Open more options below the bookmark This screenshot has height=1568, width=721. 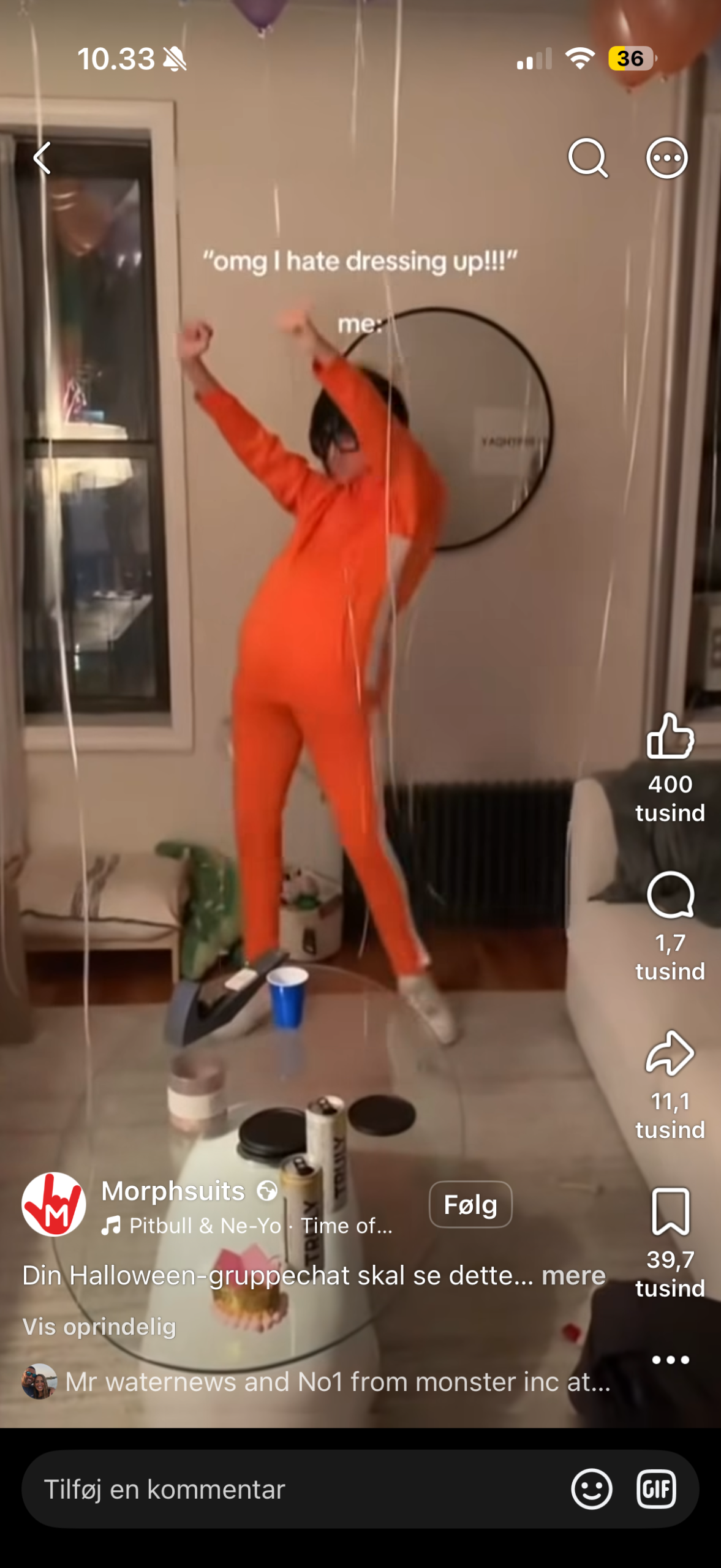click(x=670, y=1360)
